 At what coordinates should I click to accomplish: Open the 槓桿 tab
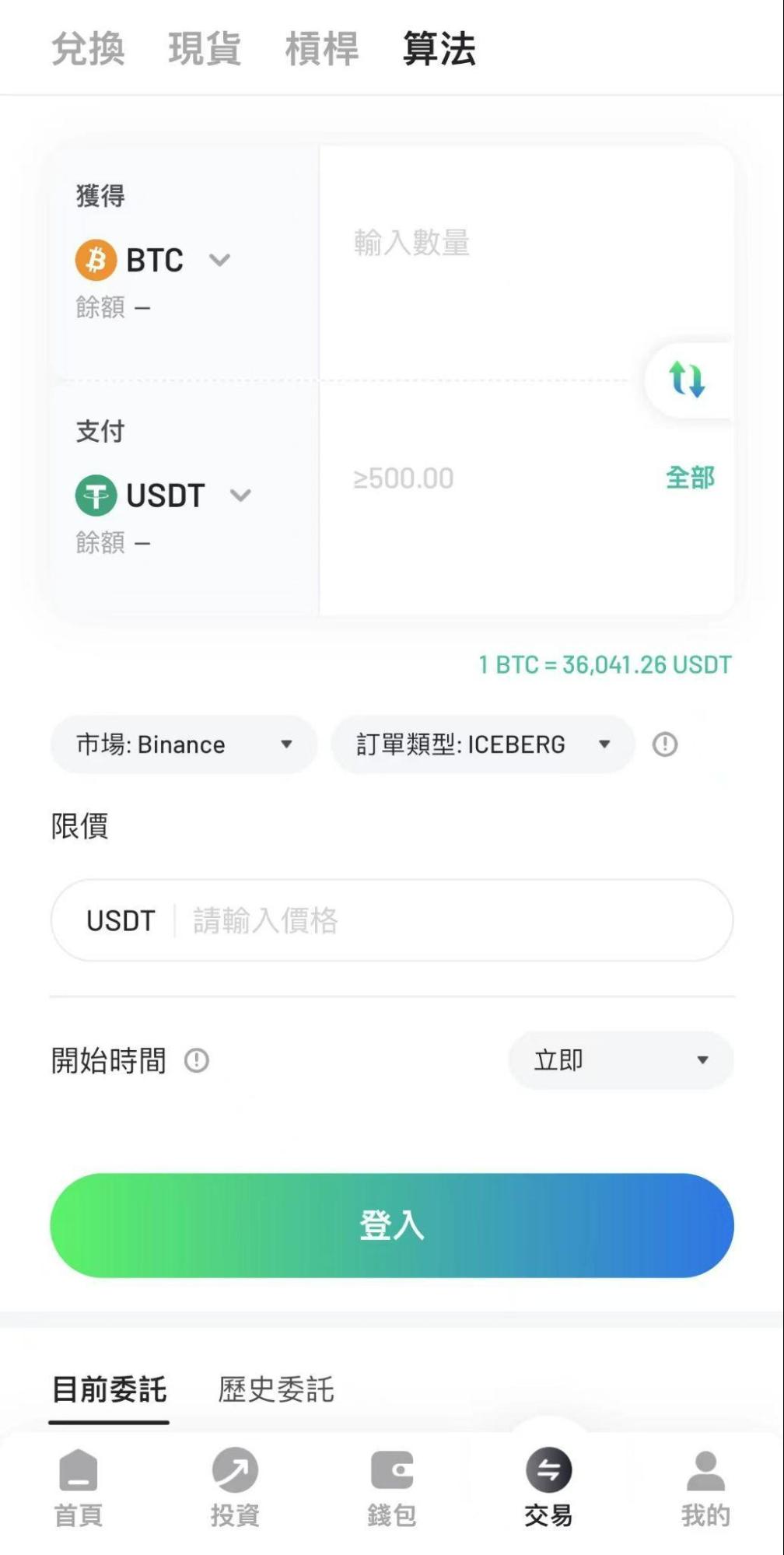click(322, 49)
